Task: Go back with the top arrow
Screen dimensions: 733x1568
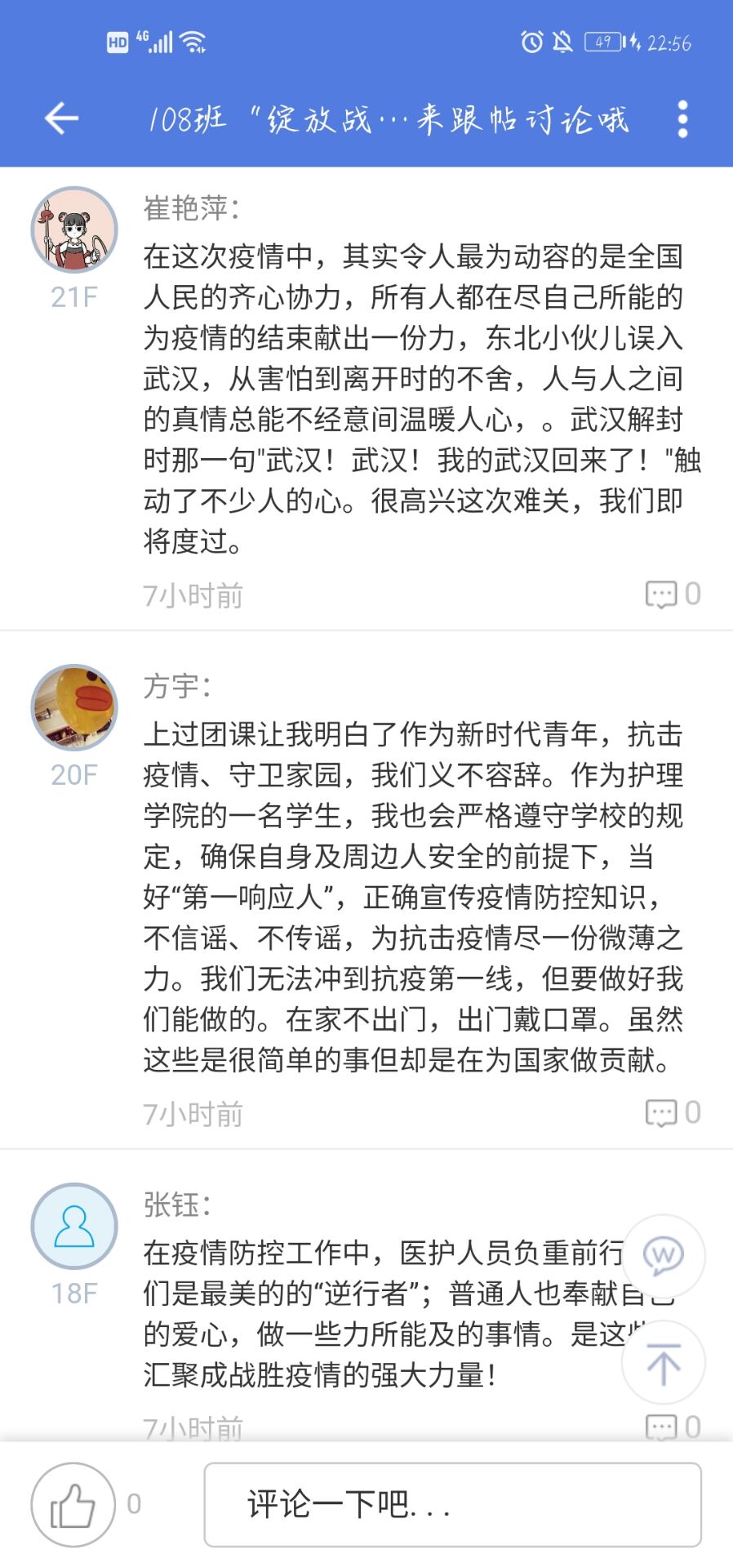Action: point(61,118)
